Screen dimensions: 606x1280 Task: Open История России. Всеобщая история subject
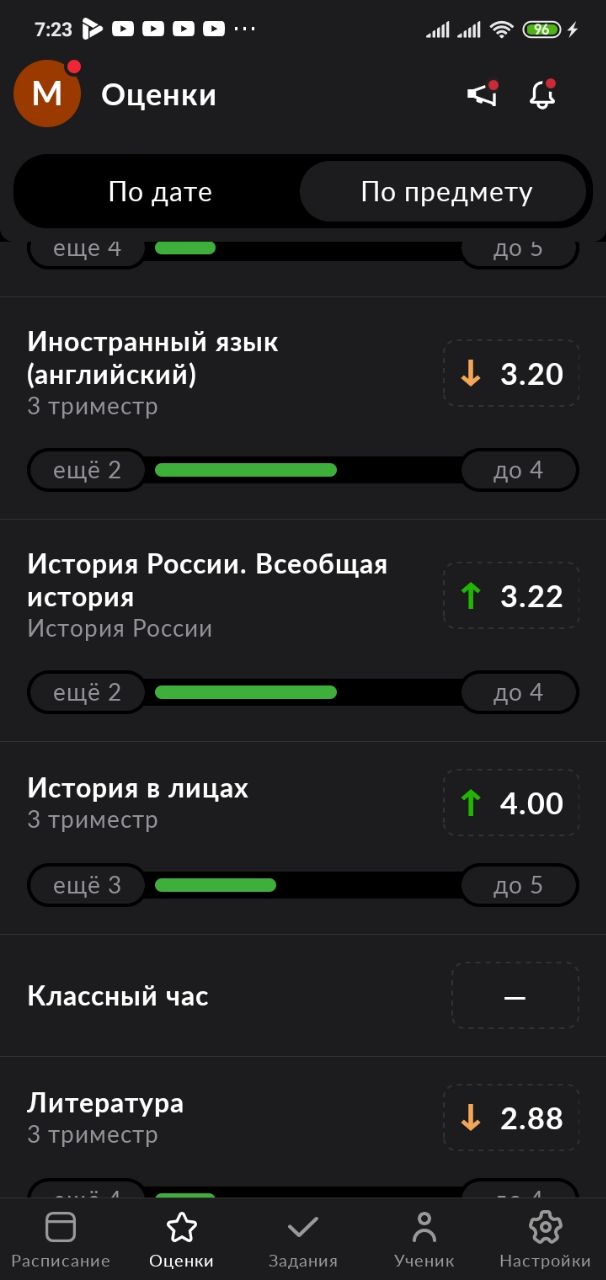pos(303,631)
